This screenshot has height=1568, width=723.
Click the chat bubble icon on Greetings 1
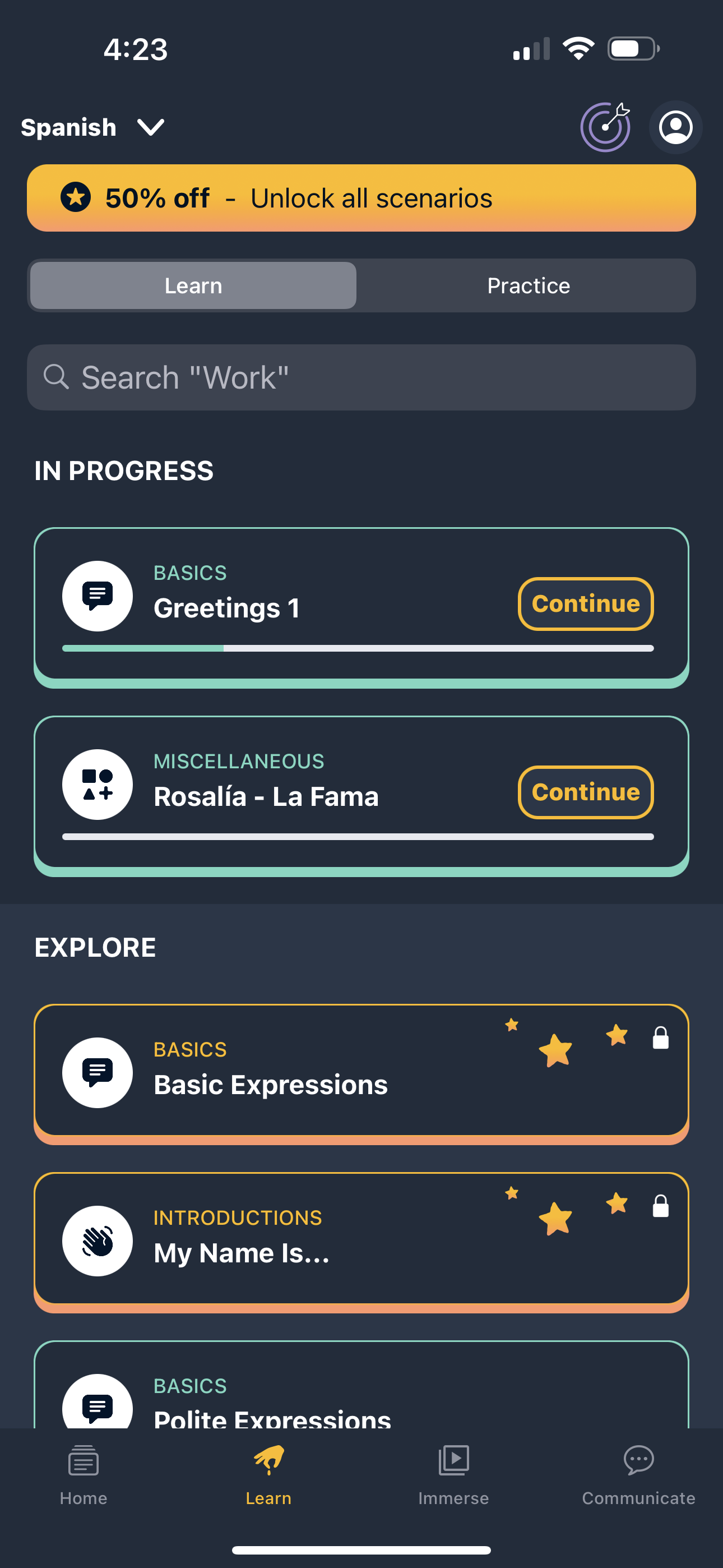(98, 596)
